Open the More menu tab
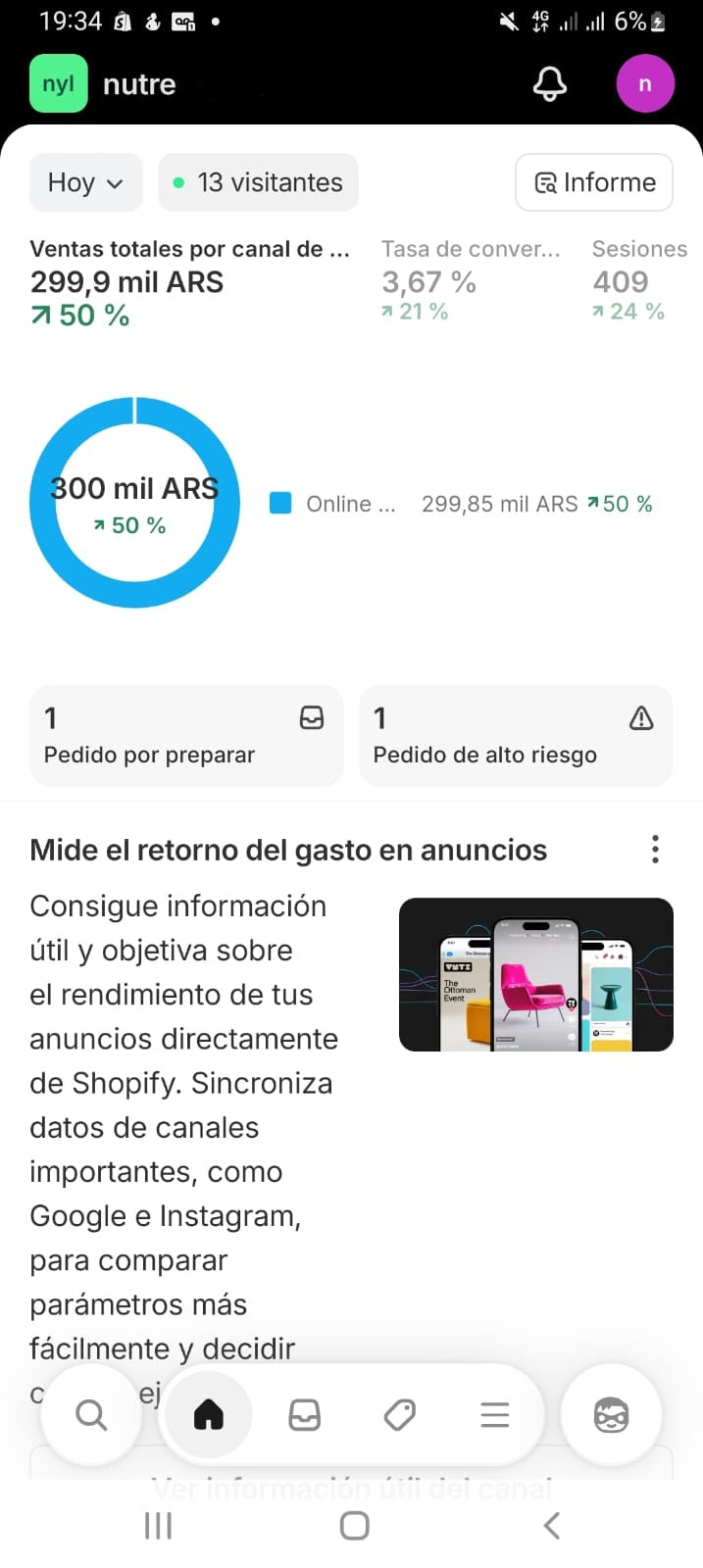703x1568 pixels. 495,1415
